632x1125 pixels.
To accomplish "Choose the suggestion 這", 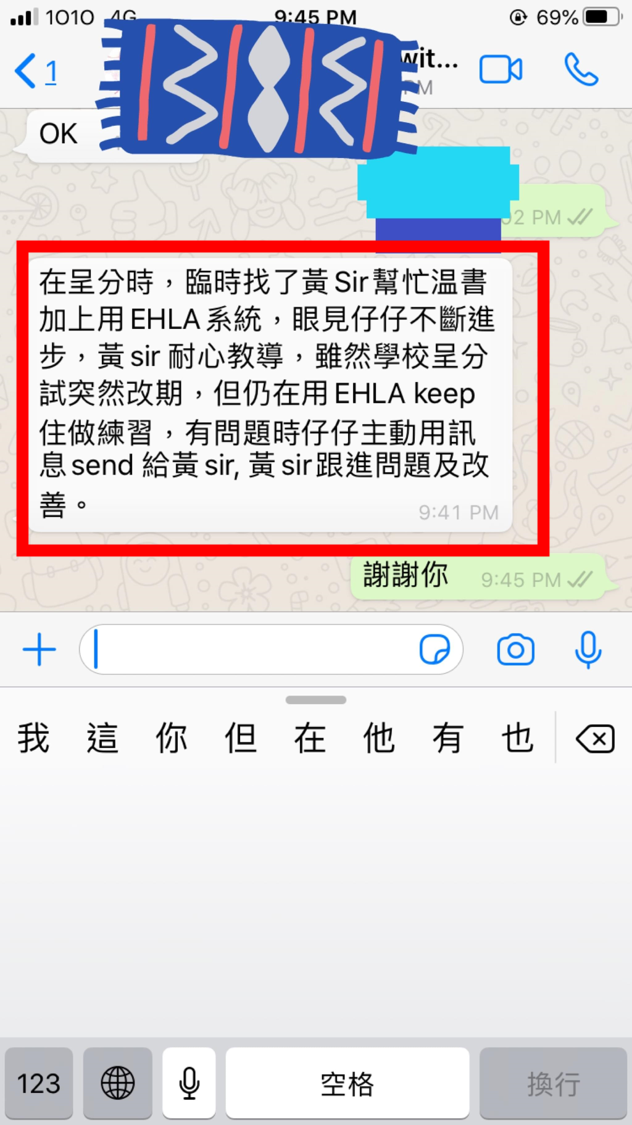I will (102, 739).
